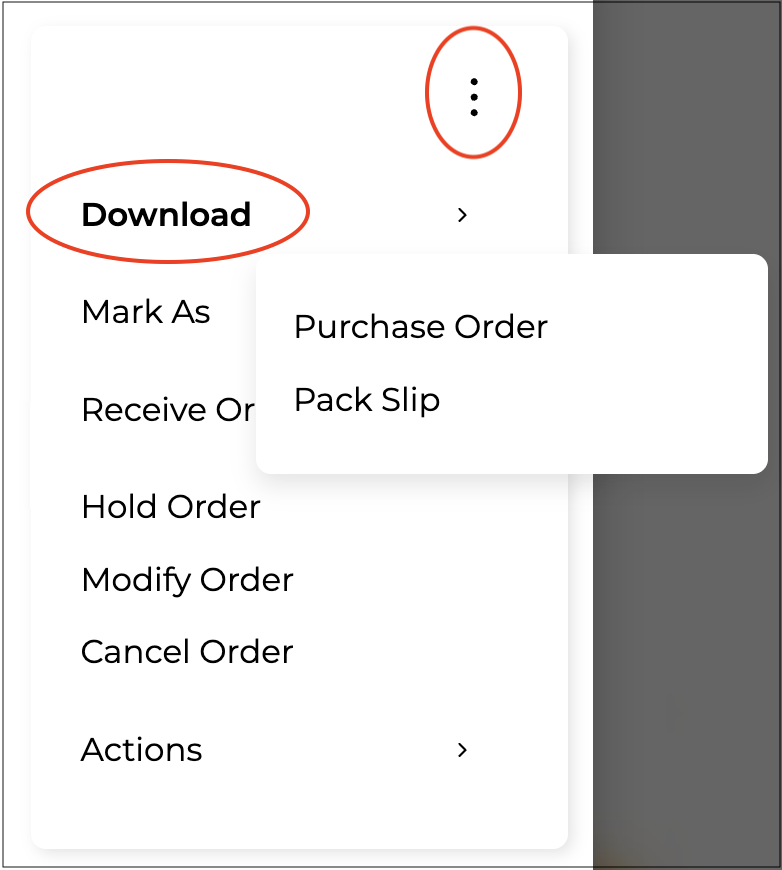Screen dimensions: 782x870
Task: Expand the Download submenu
Action: tap(167, 214)
